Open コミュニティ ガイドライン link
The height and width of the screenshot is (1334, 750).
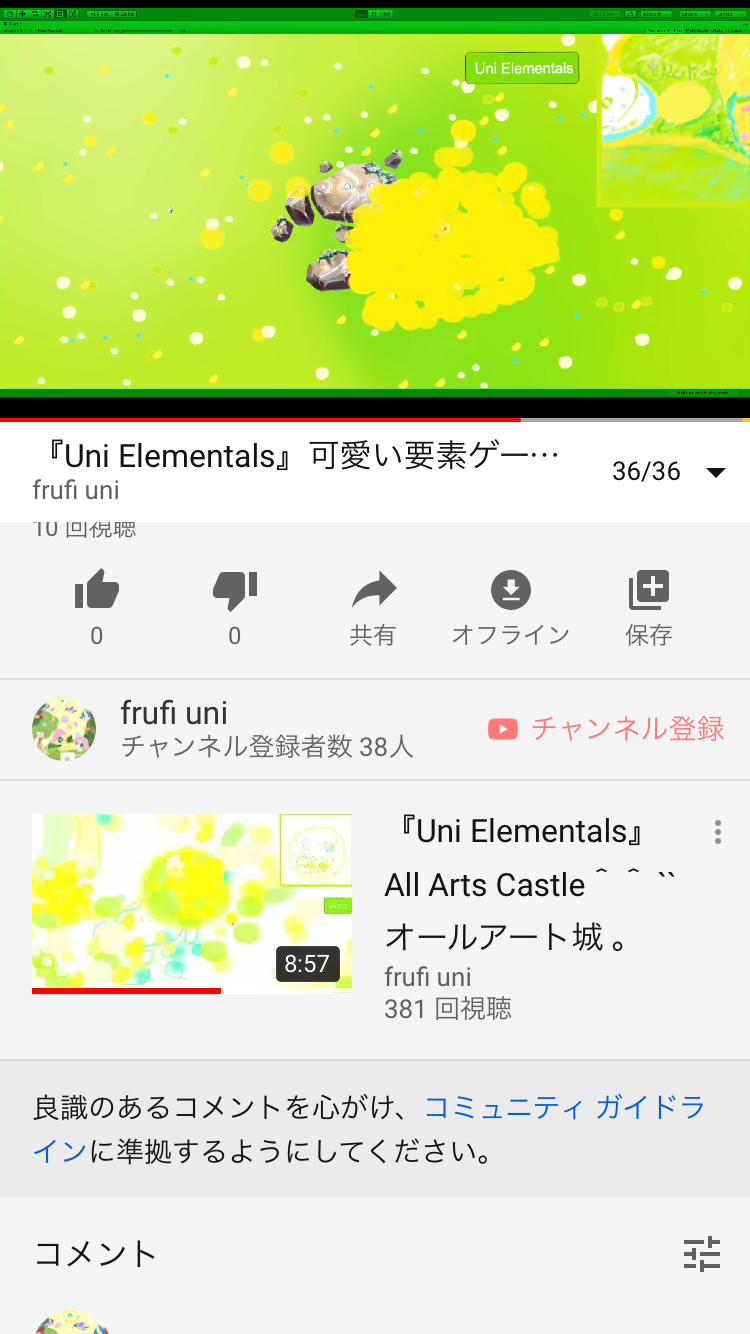[565, 1108]
